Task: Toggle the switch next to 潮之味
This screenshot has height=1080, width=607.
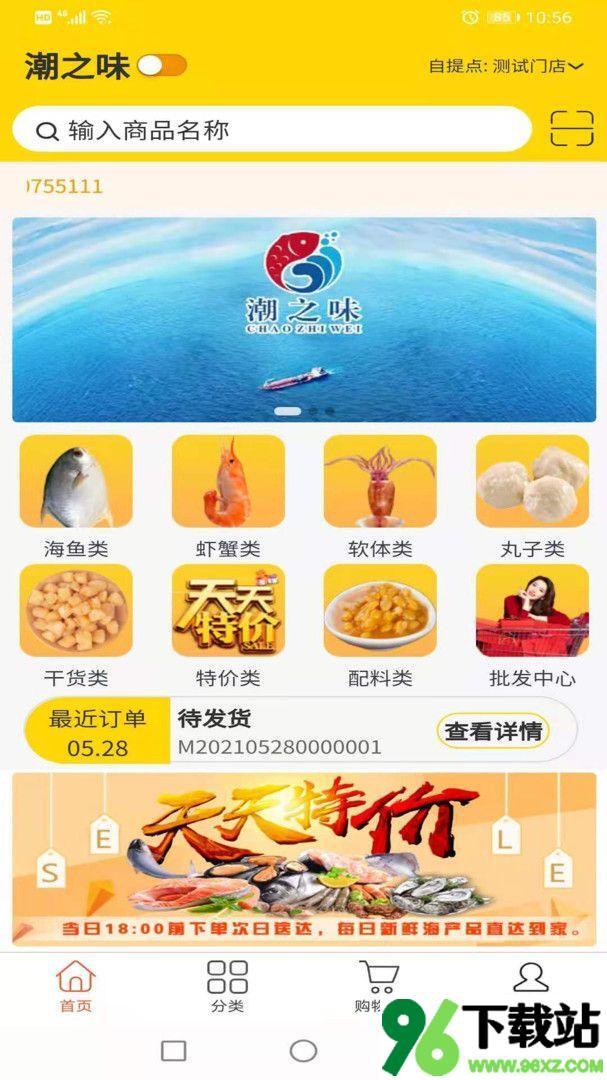Action: pos(162,66)
